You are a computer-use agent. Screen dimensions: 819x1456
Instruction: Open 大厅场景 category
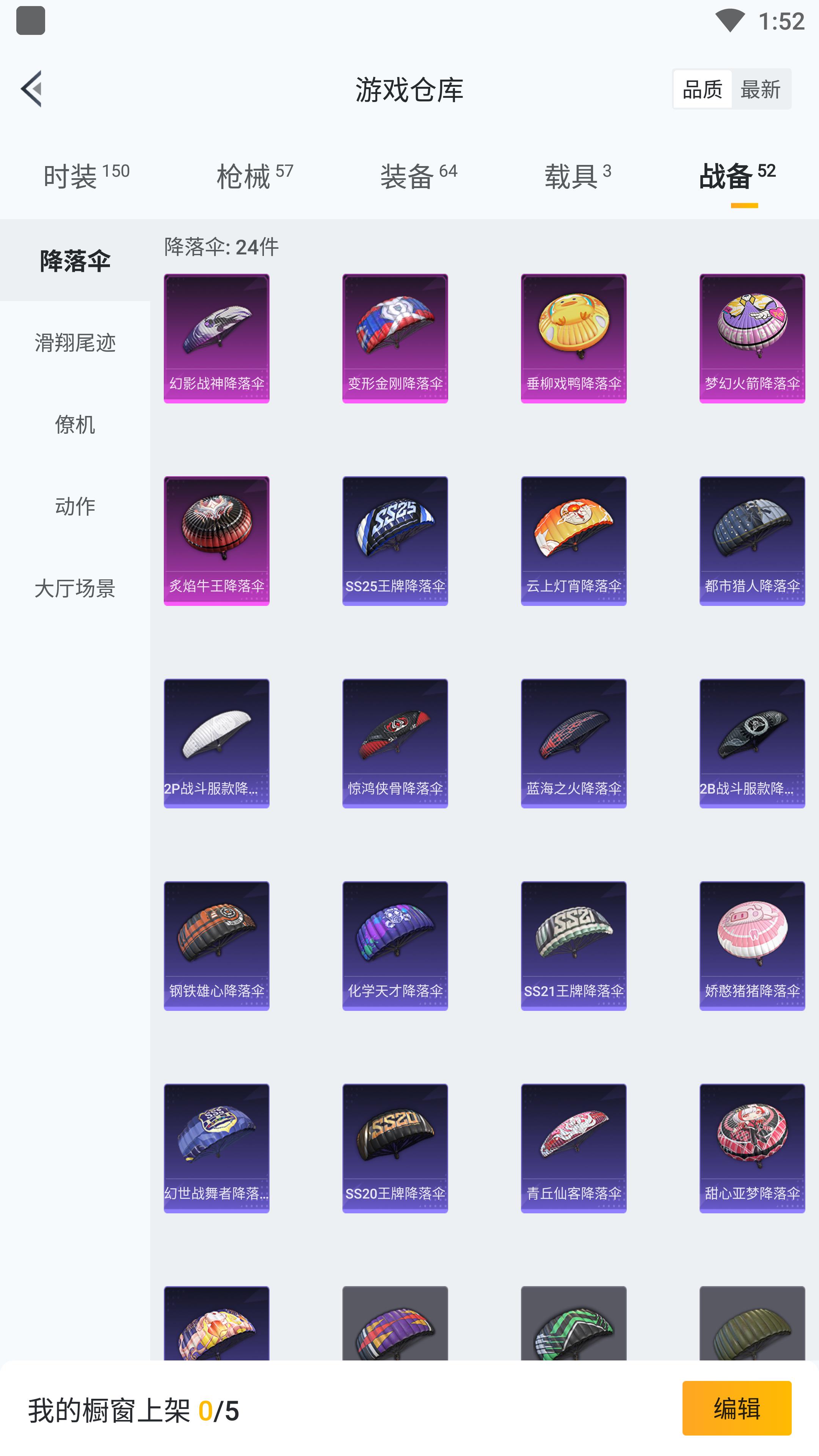(x=75, y=588)
